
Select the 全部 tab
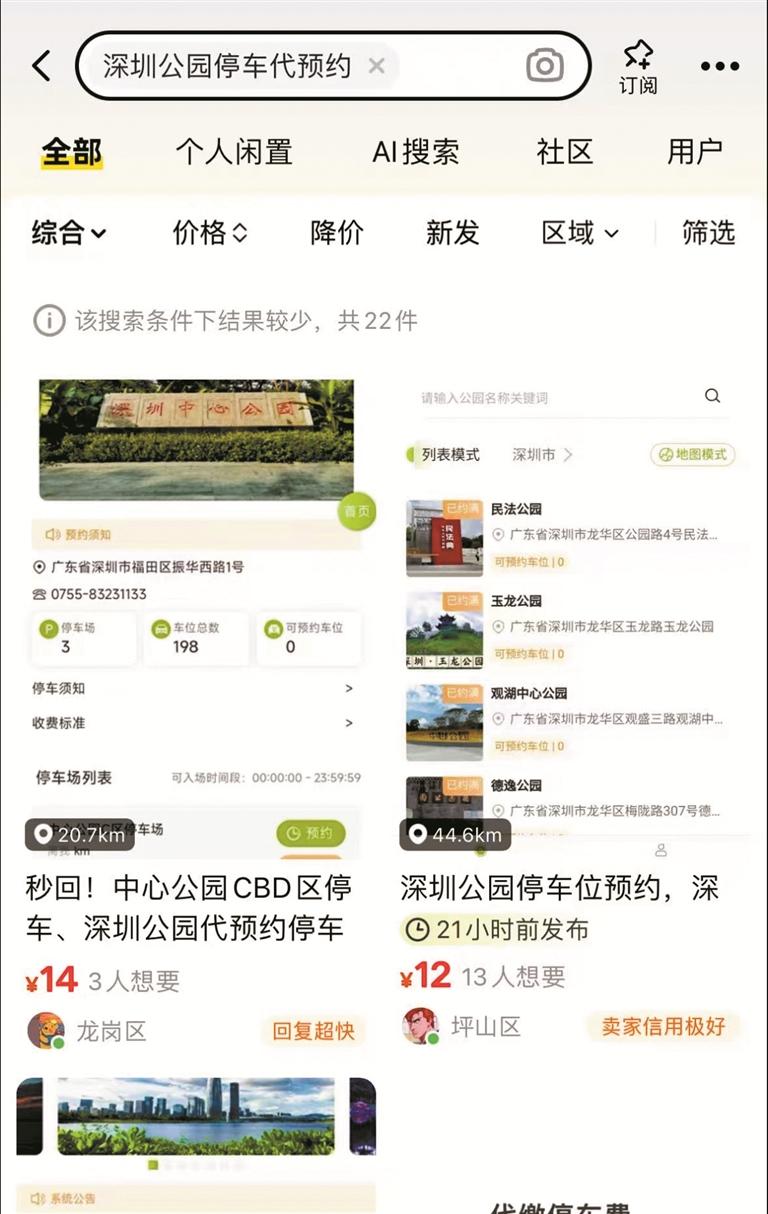pyautogui.click(x=72, y=152)
